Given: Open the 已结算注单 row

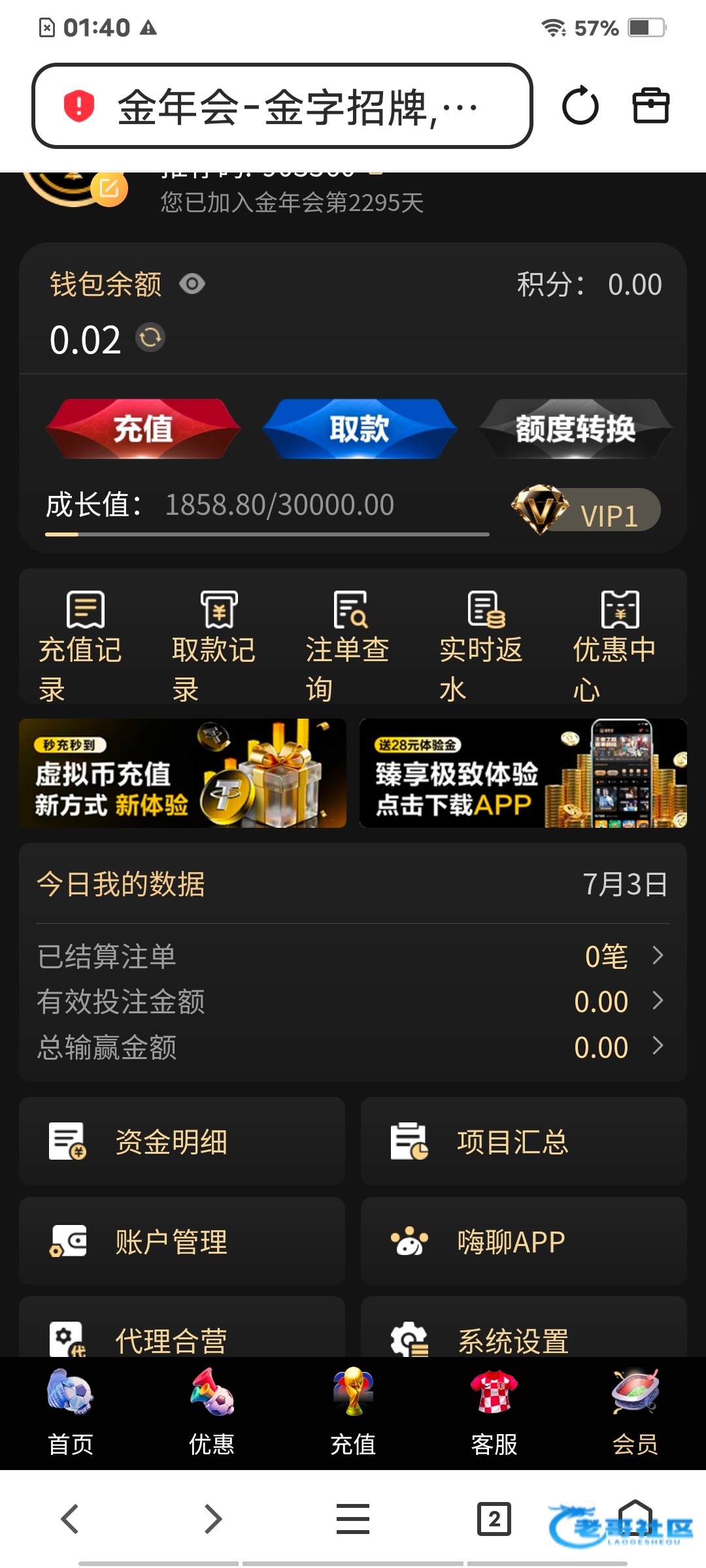Looking at the screenshot, I should [x=353, y=956].
